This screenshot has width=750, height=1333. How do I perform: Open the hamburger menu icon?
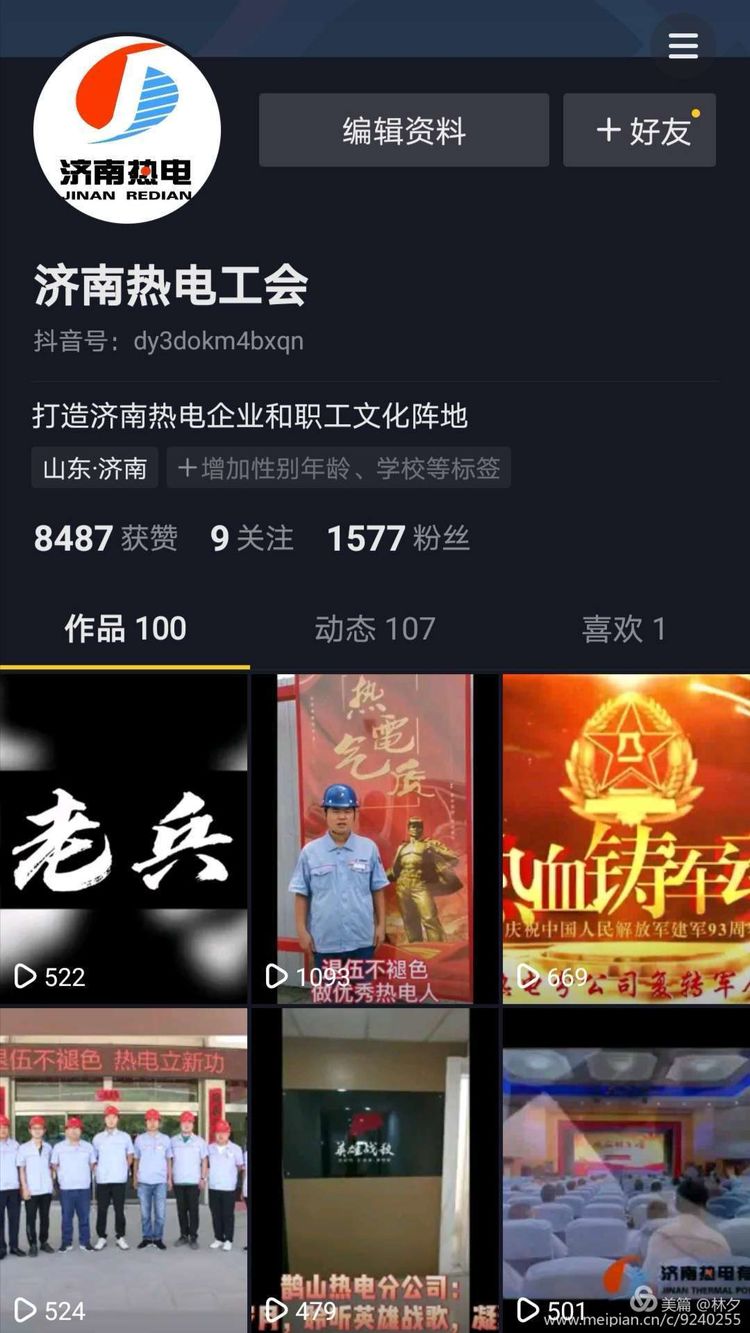[683, 46]
